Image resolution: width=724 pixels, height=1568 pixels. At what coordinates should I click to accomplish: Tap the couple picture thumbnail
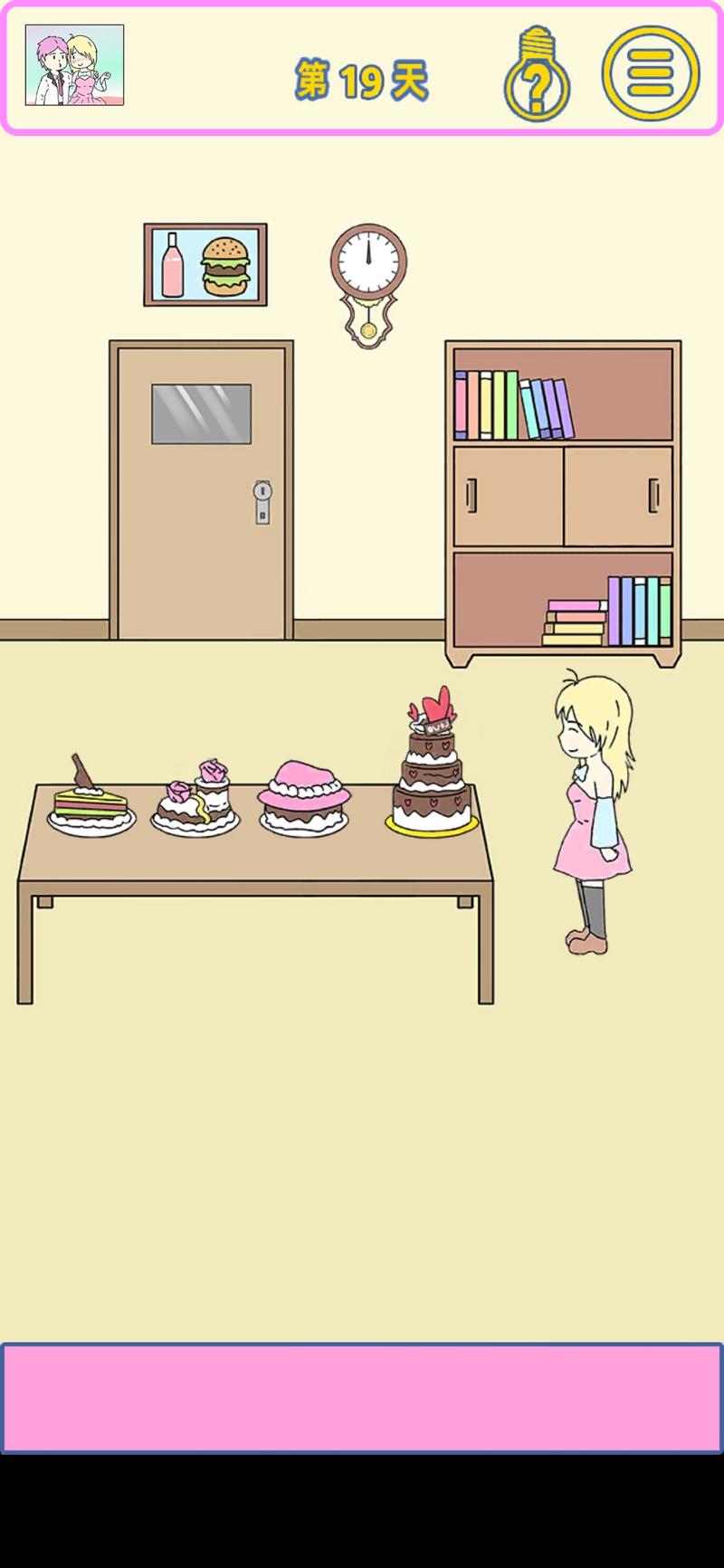point(74,65)
